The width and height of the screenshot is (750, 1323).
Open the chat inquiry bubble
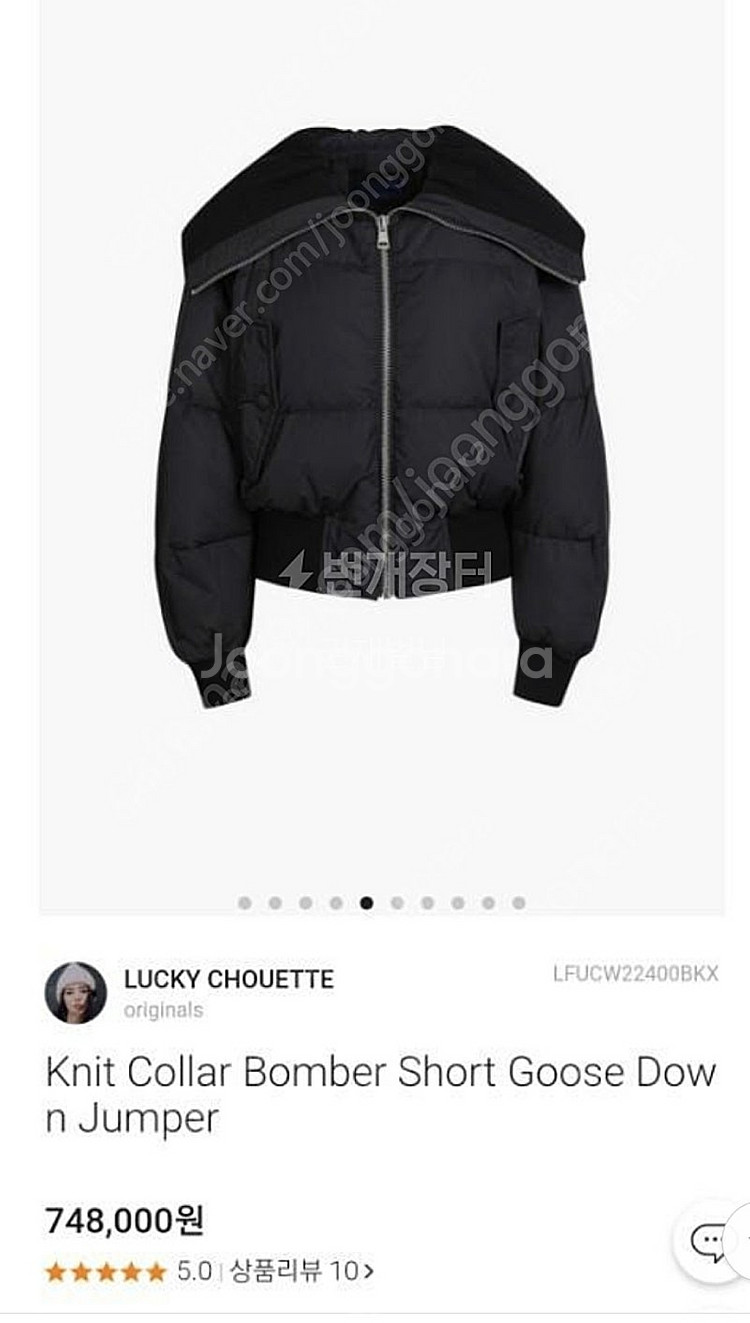(710, 1243)
